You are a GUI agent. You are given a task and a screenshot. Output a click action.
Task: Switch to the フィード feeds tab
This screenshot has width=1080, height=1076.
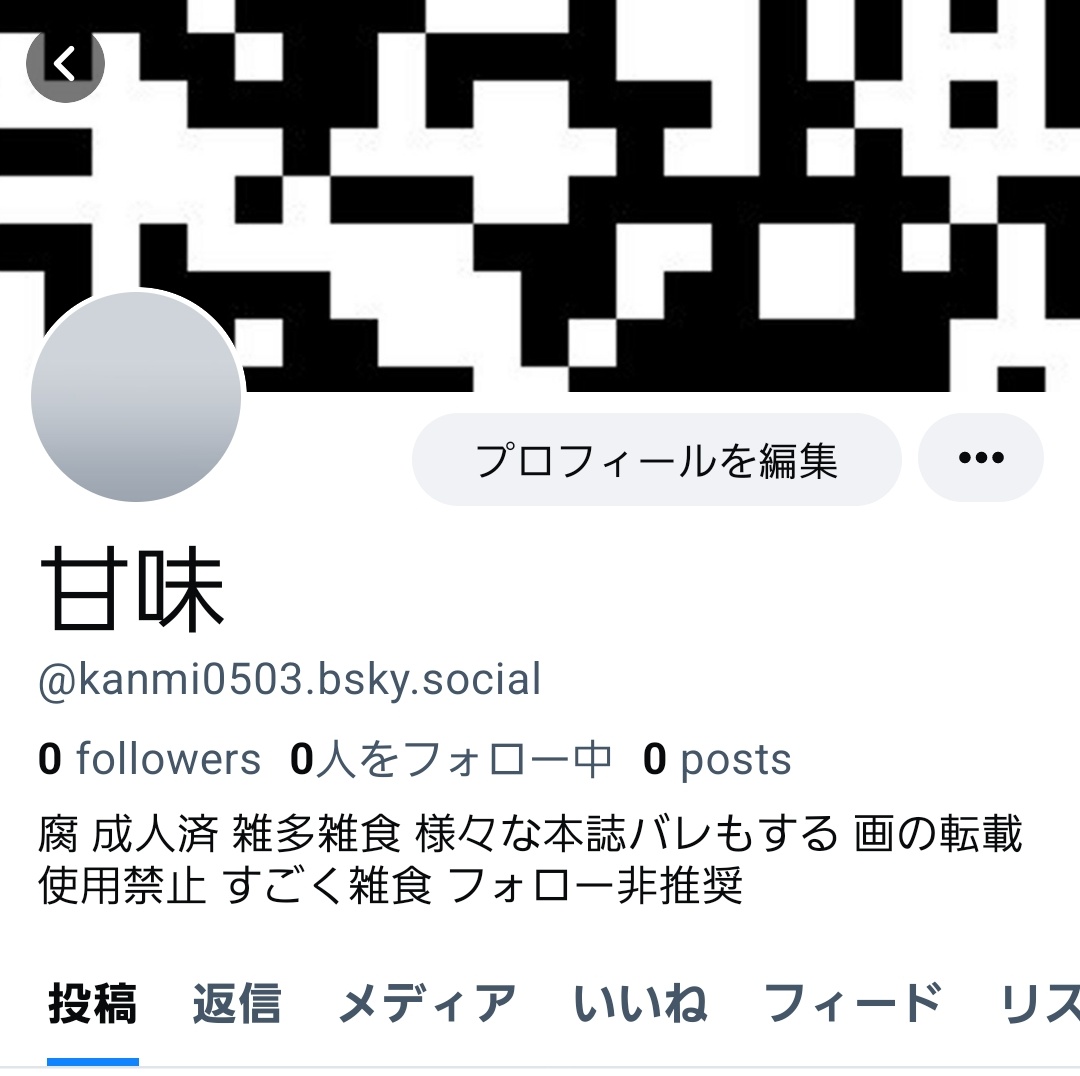click(853, 1004)
